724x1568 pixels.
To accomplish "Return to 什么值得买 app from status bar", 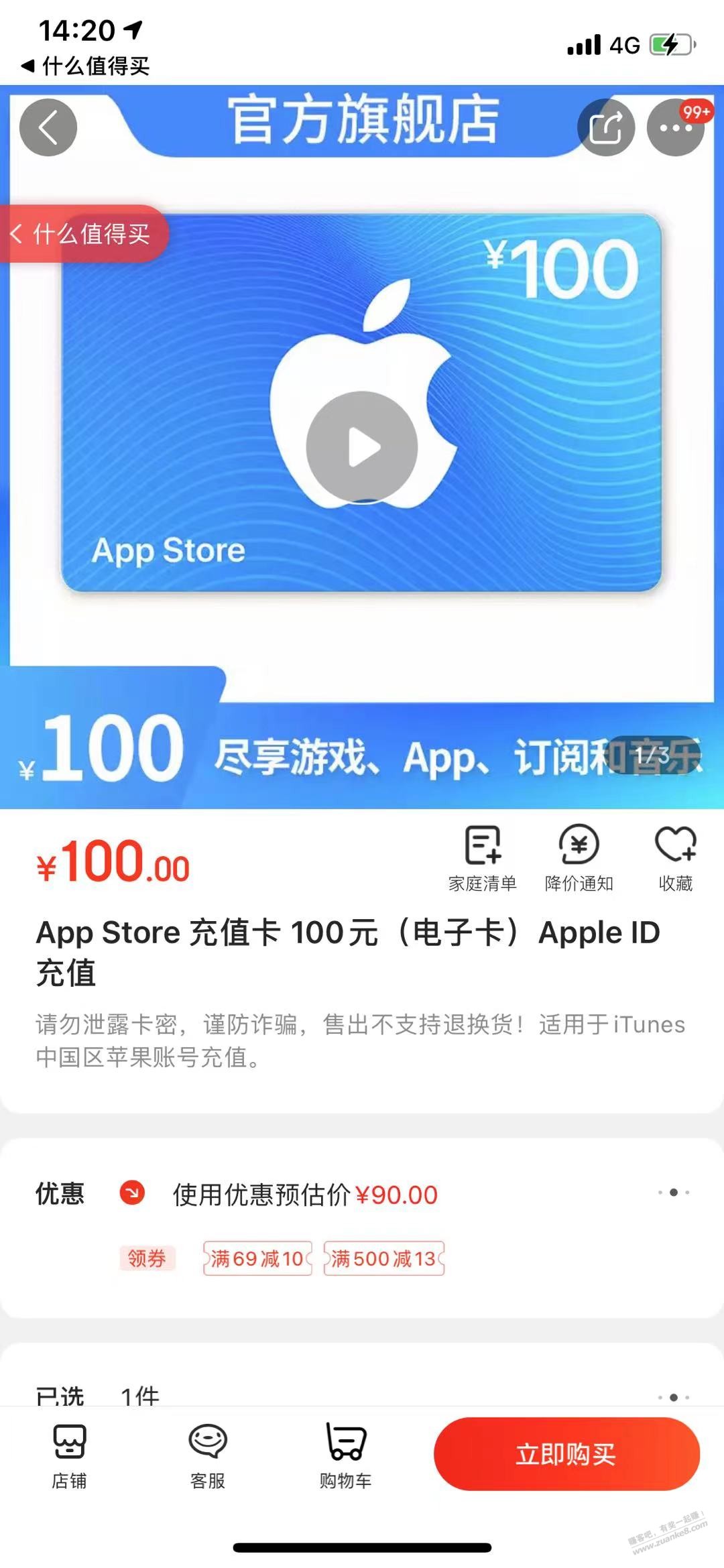I will click(x=86, y=66).
